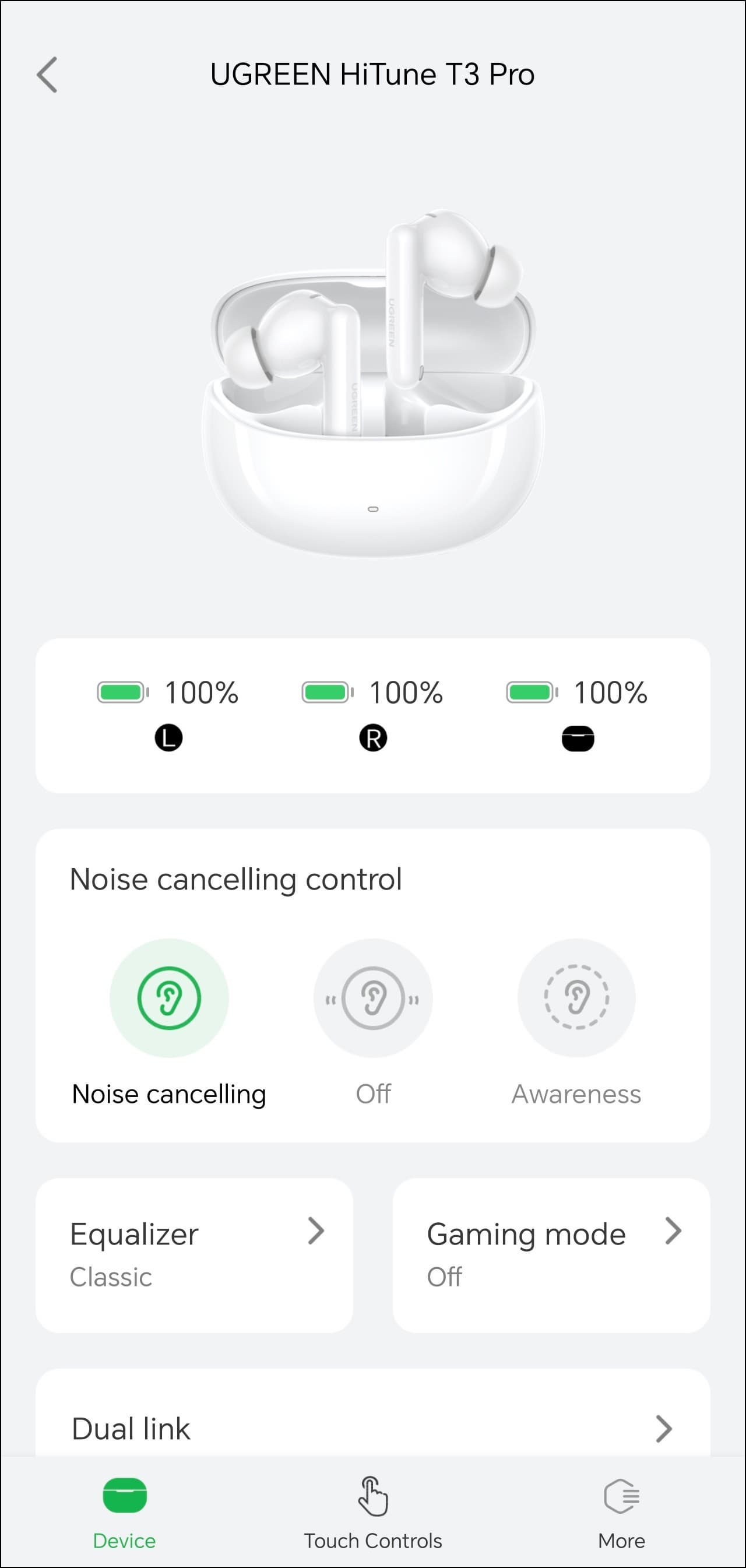Screen dimensions: 746x1568
Task: Go back using the top-left arrow
Action: [x=47, y=75]
